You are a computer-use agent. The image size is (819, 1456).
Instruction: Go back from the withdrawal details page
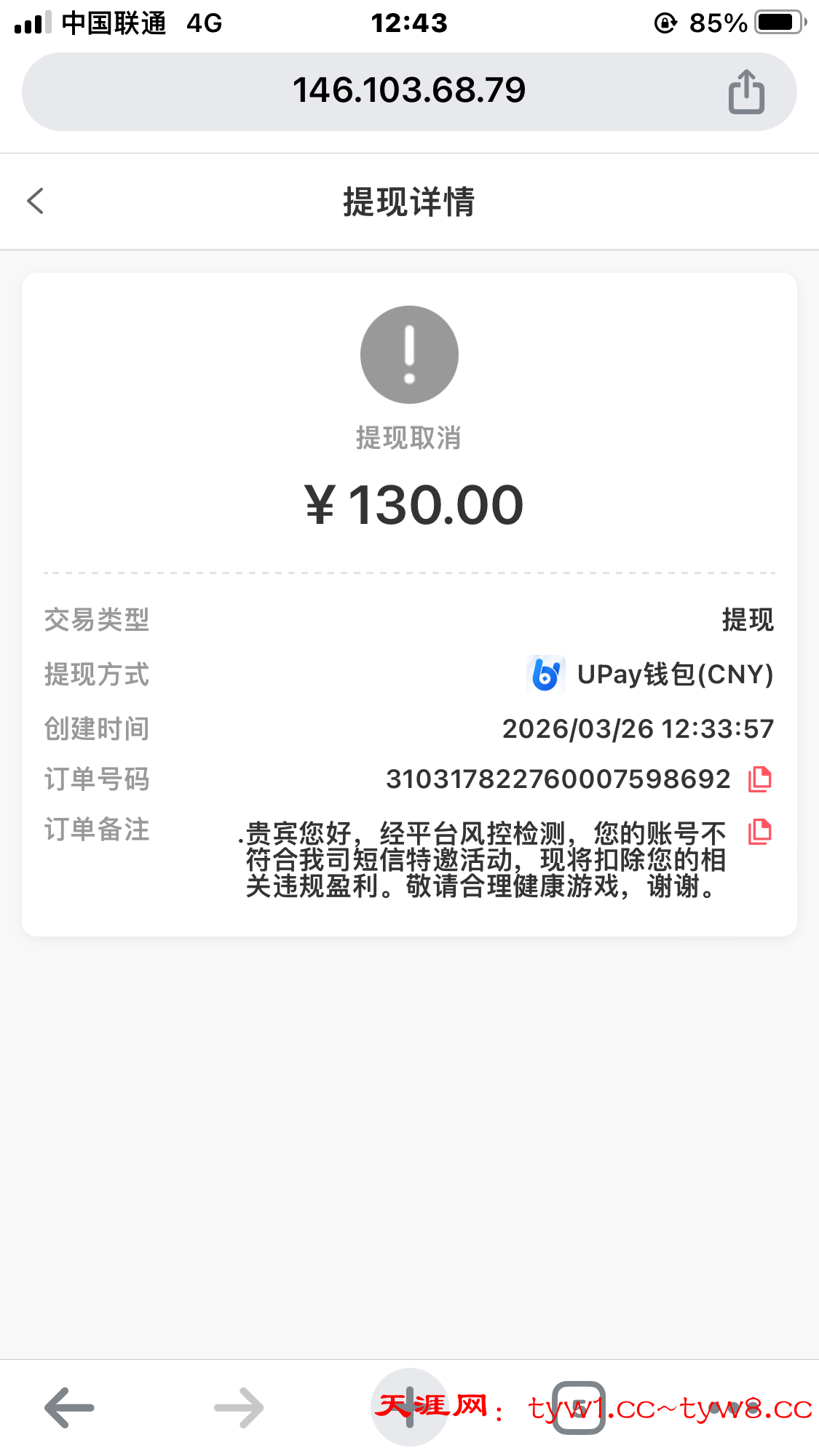[x=35, y=202]
